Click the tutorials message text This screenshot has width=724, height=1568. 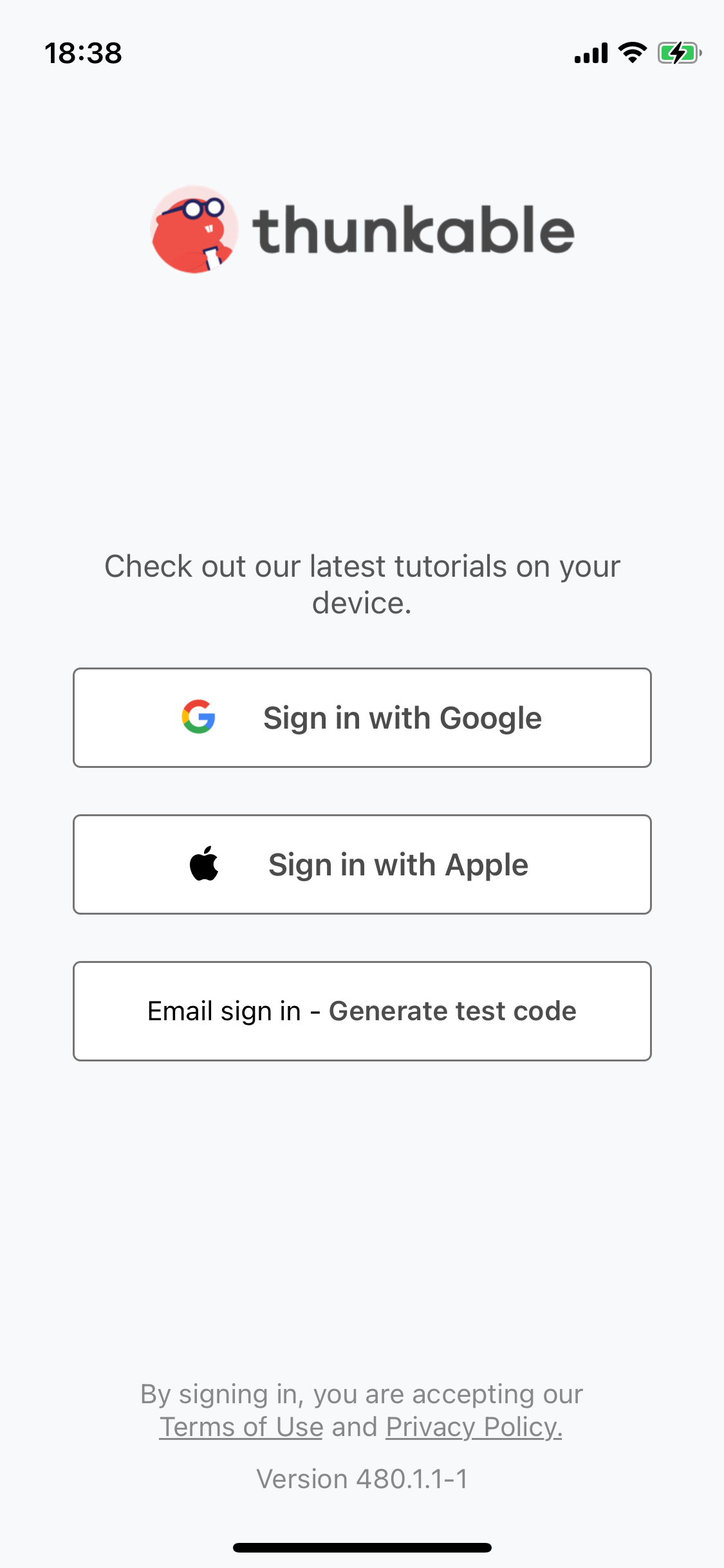tap(362, 584)
